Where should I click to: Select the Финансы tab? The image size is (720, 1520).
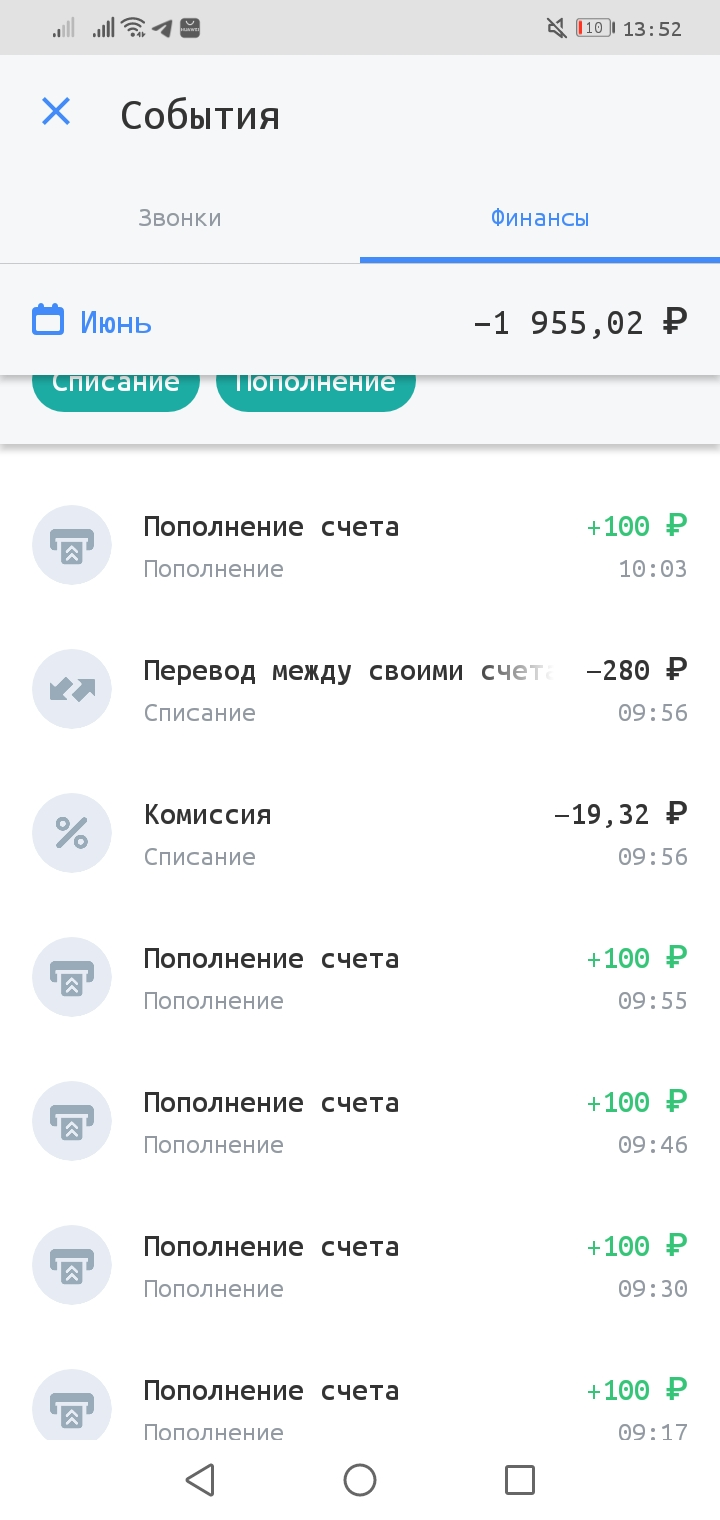coord(540,218)
